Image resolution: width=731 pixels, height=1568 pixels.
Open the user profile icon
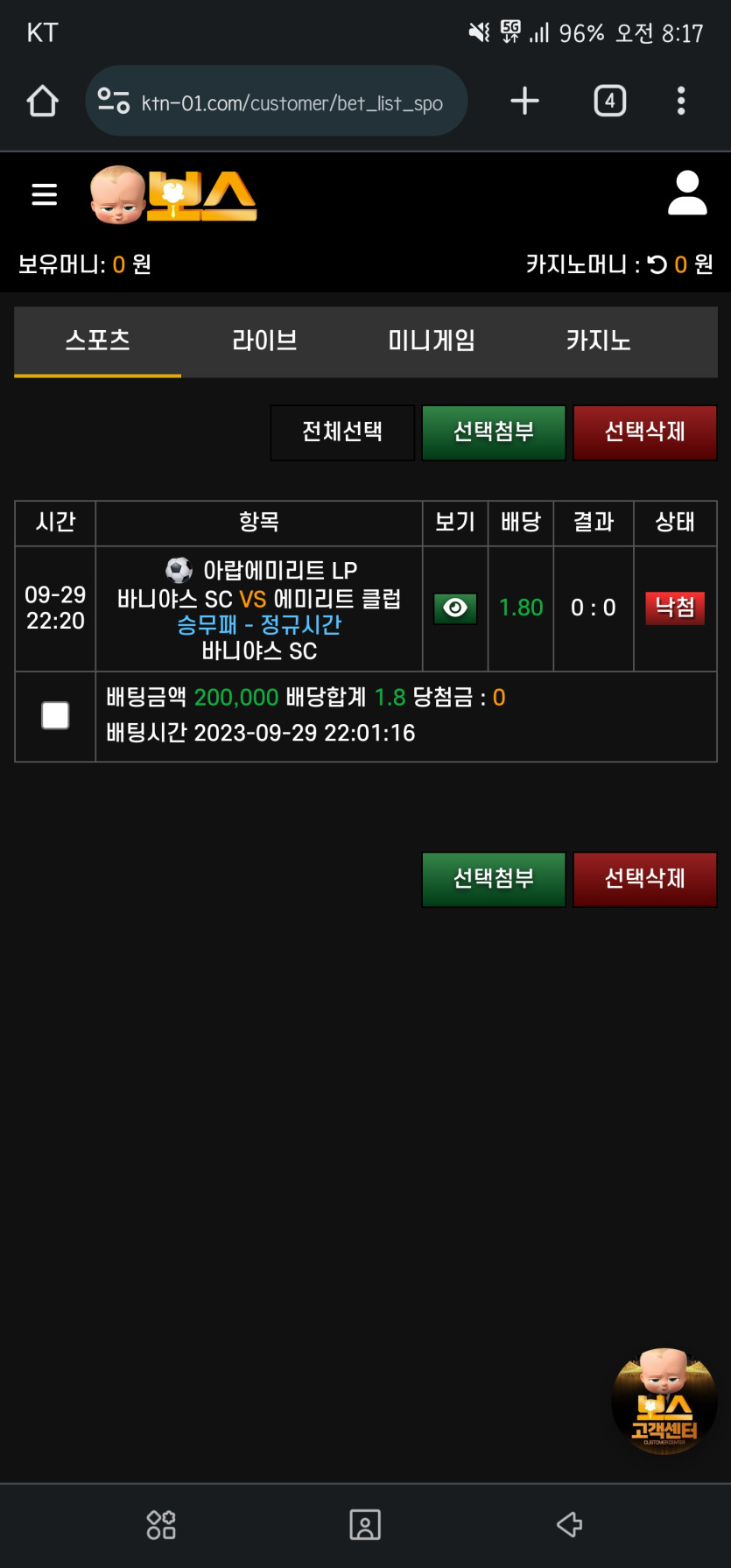point(687,193)
